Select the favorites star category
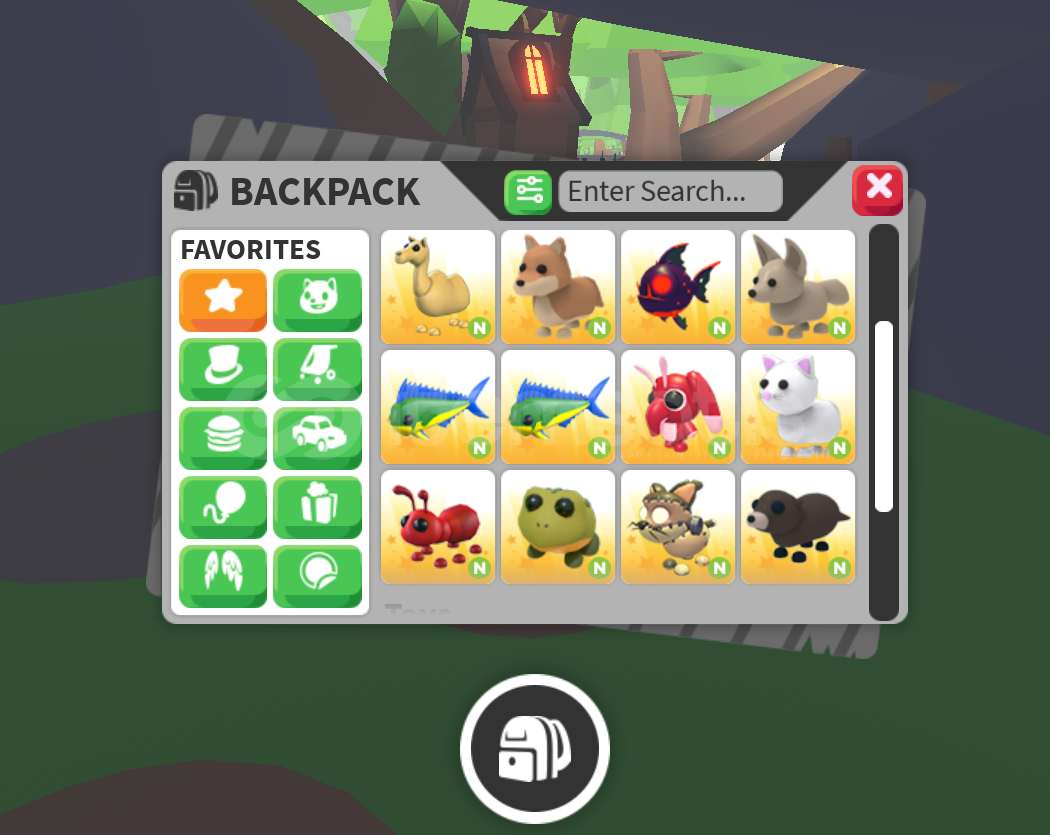Screen dimensions: 1050x835 coord(223,299)
